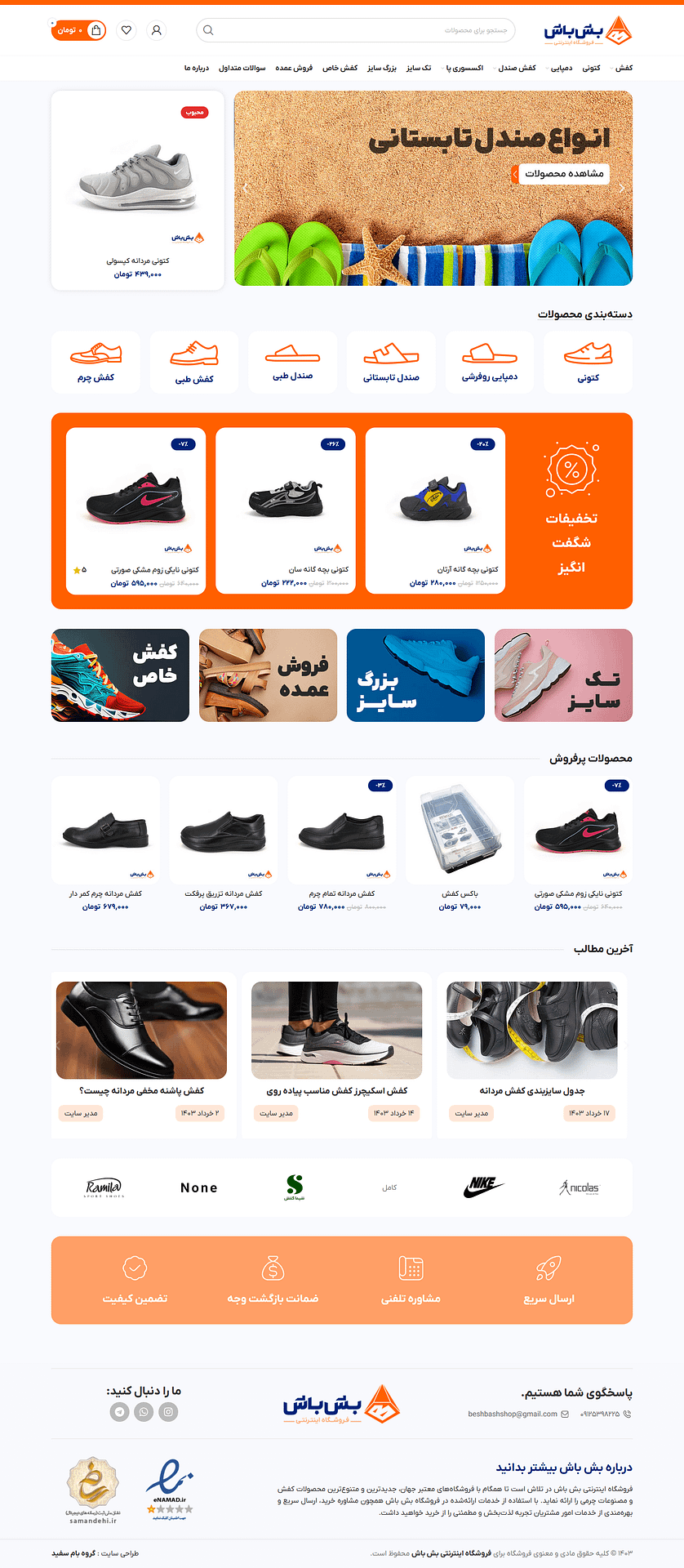
Task: Open the بزرگ سایز banner
Action: click(415, 675)
